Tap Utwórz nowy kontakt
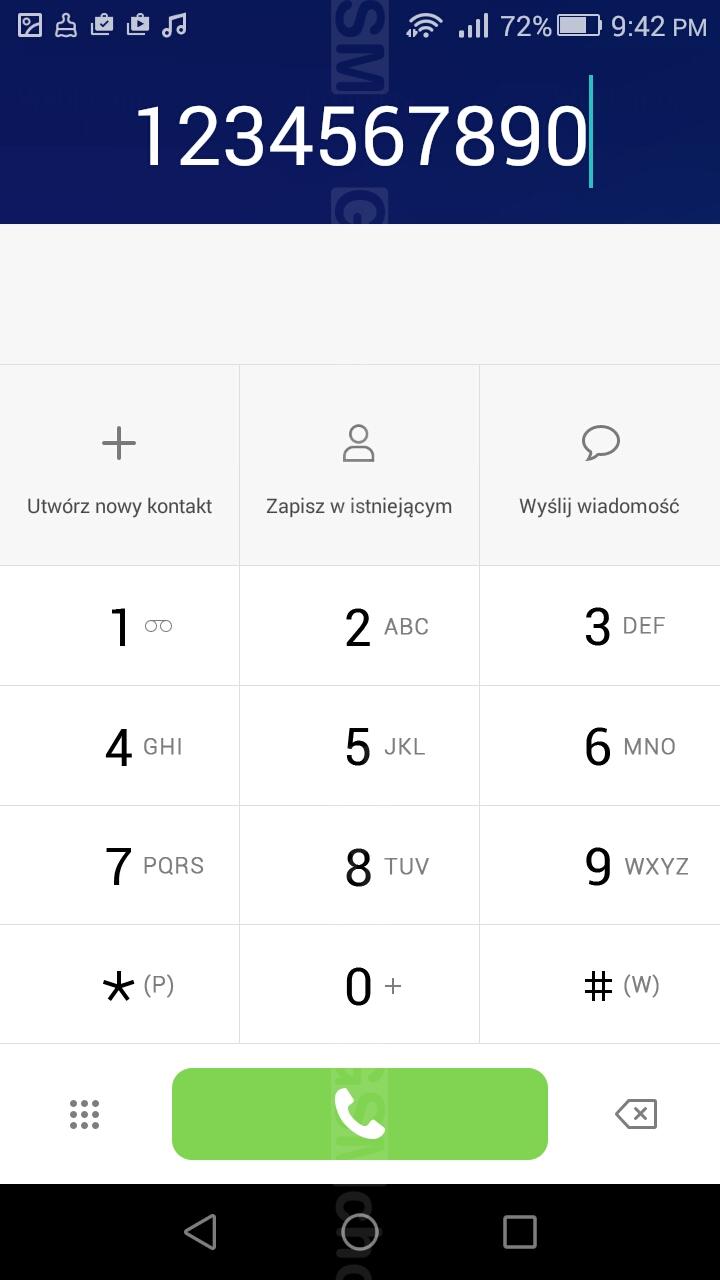Image resolution: width=720 pixels, height=1280 pixels. coord(119,466)
